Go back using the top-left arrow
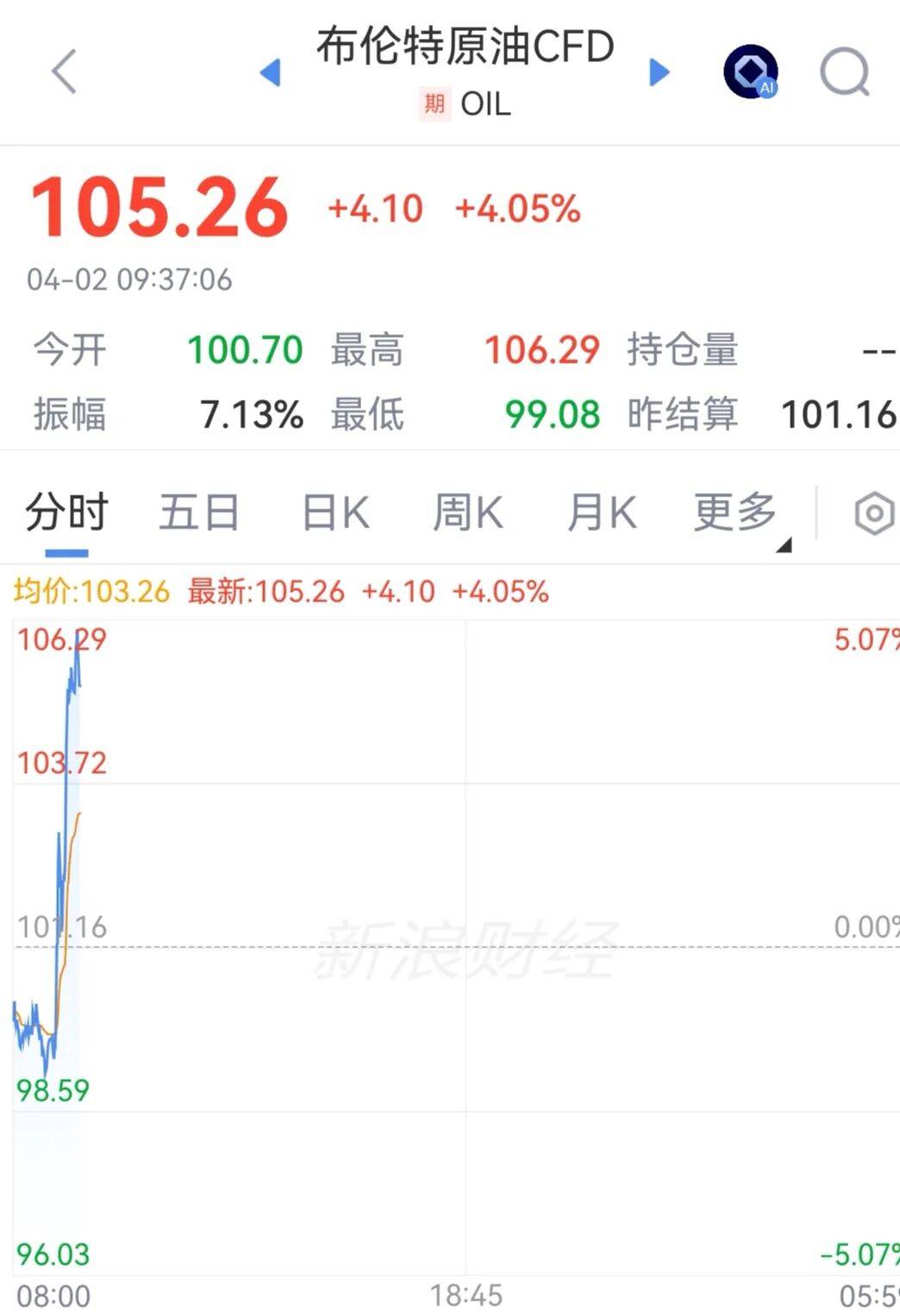Screen dimensions: 900x1316 point(65,71)
